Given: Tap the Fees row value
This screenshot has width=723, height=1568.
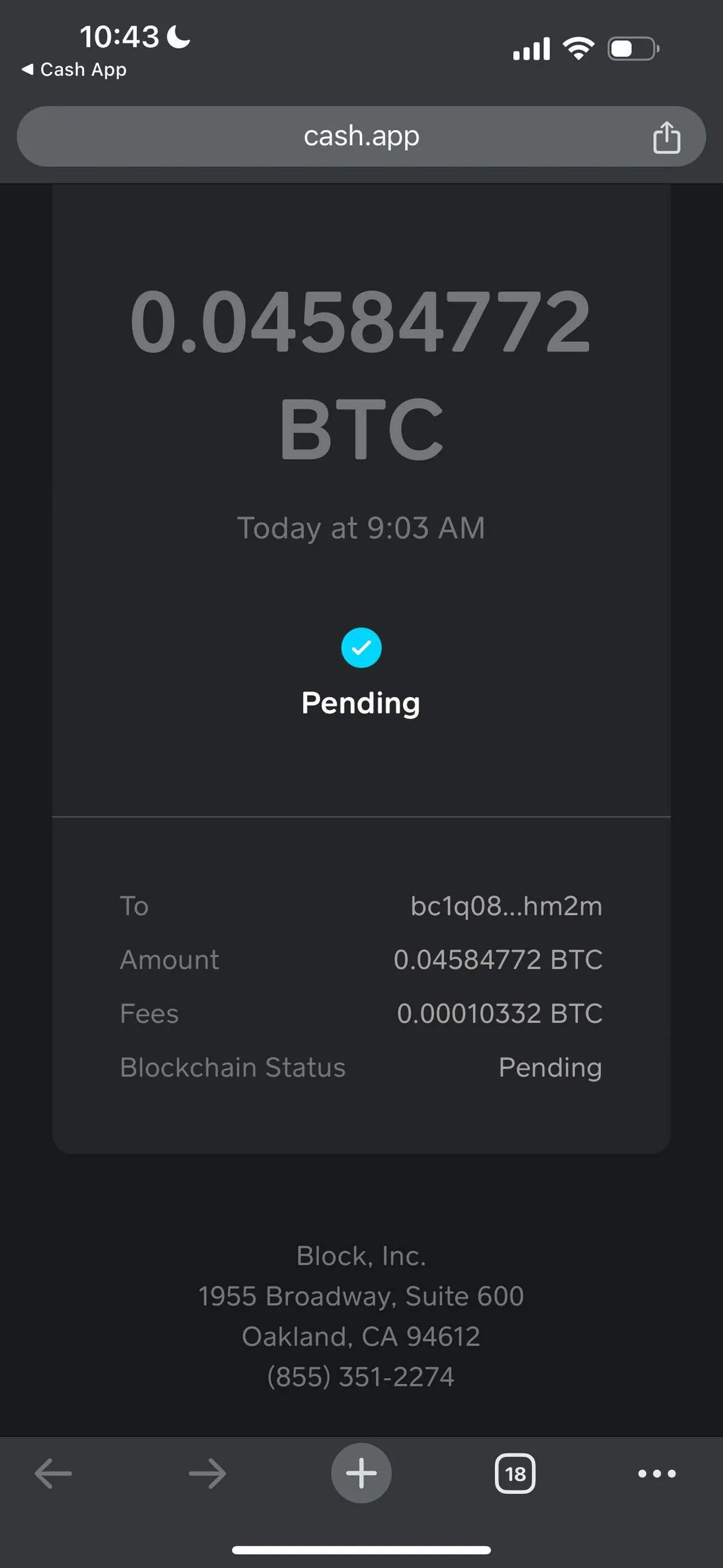Looking at the screenshot, I should coord(500,1013).
